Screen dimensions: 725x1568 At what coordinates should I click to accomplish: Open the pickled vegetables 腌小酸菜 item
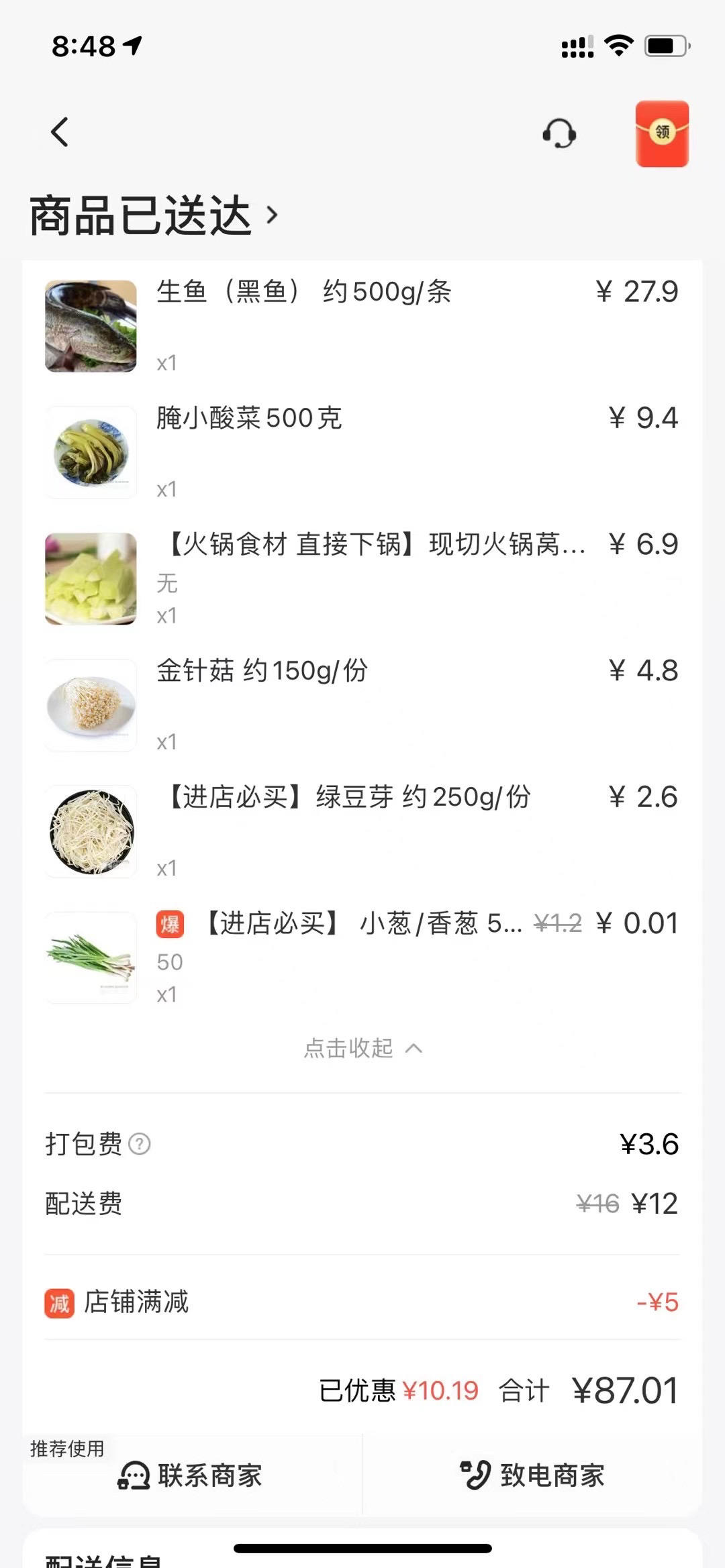tap(248, 418)
